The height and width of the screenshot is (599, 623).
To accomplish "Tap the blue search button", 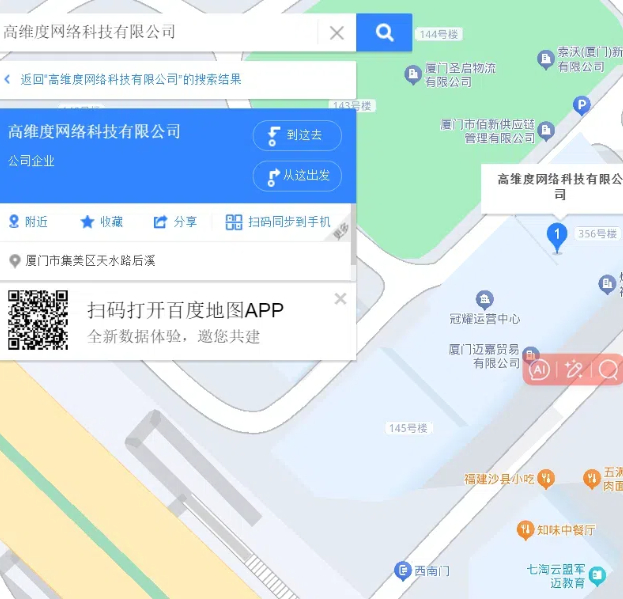I will [384, 32].
